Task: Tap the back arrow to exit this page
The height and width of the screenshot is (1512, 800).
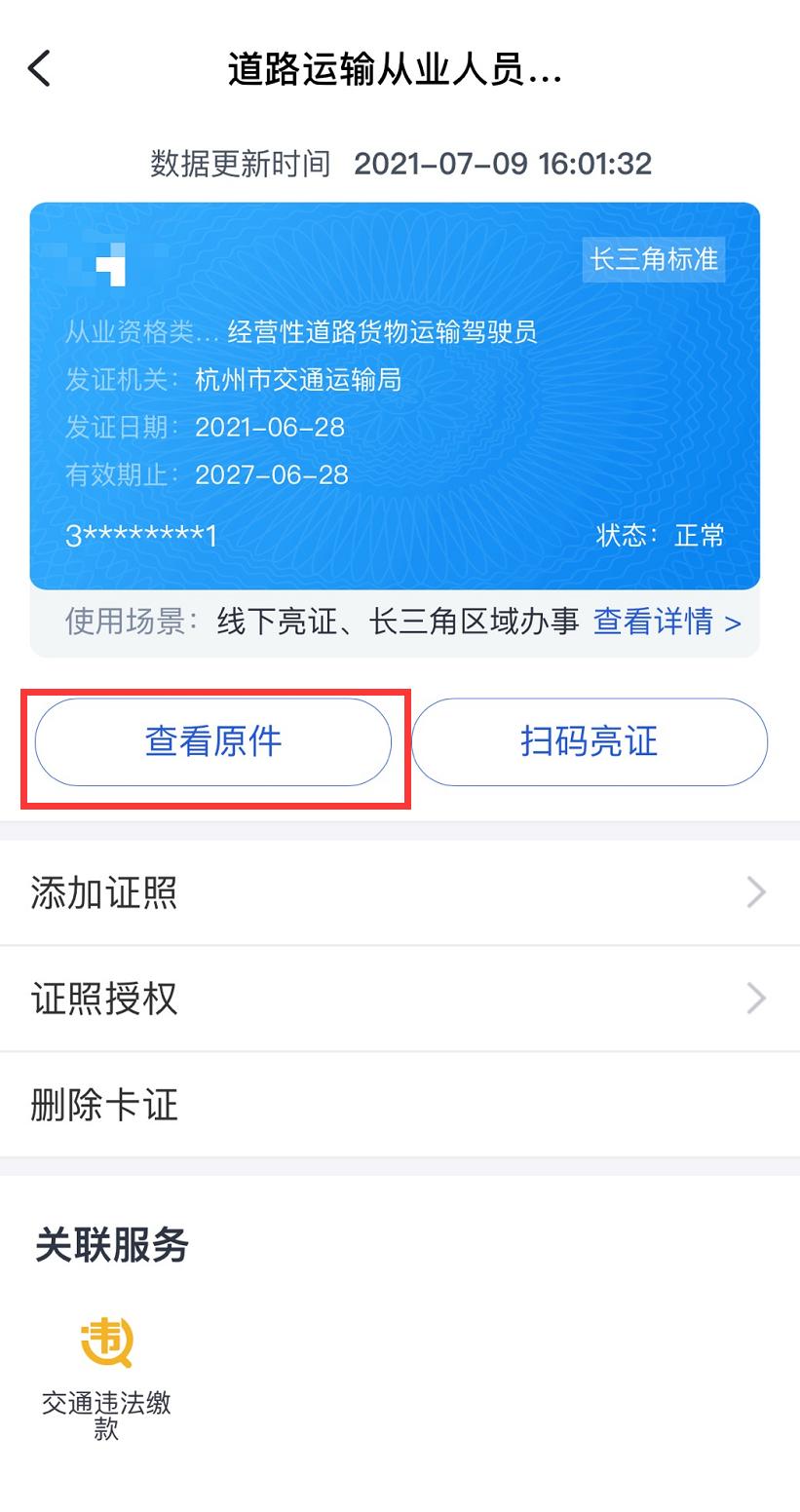Action: click(40, 68)
